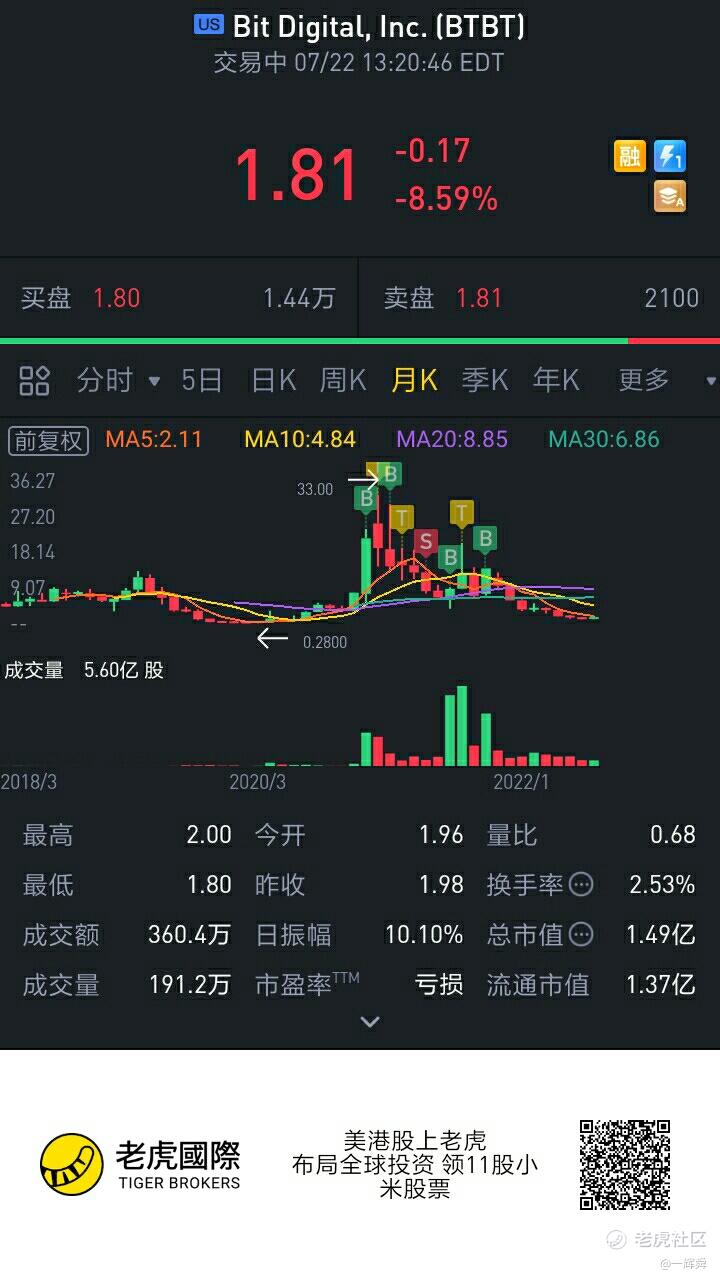Tap the 前复权 adjustment button

(49, 440)
